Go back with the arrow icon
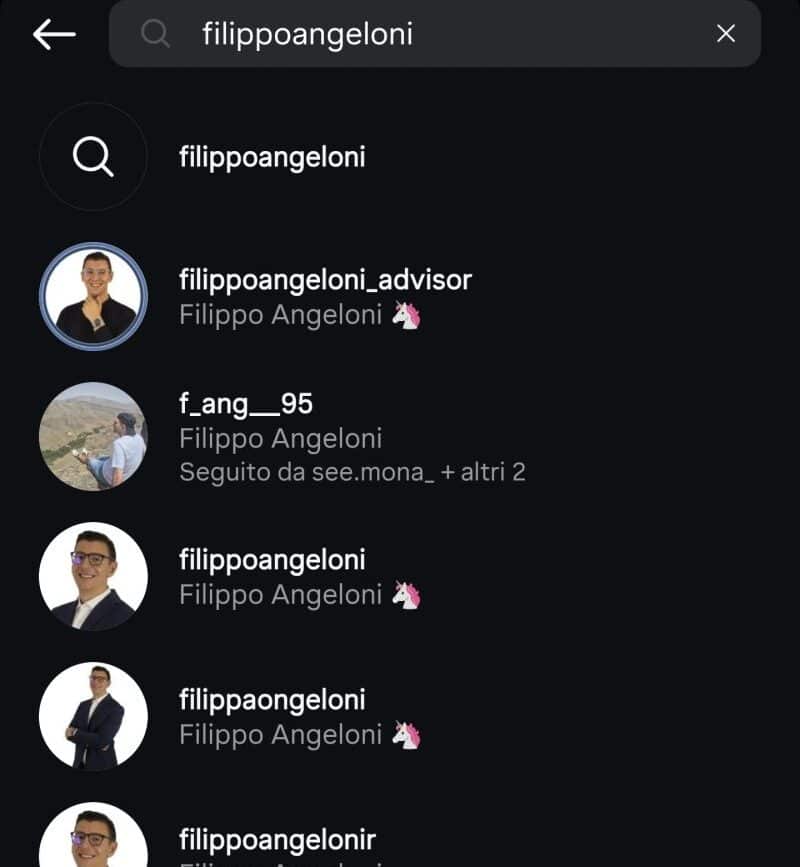This screenshot has height=867, width=800. (x=54, y=34)
